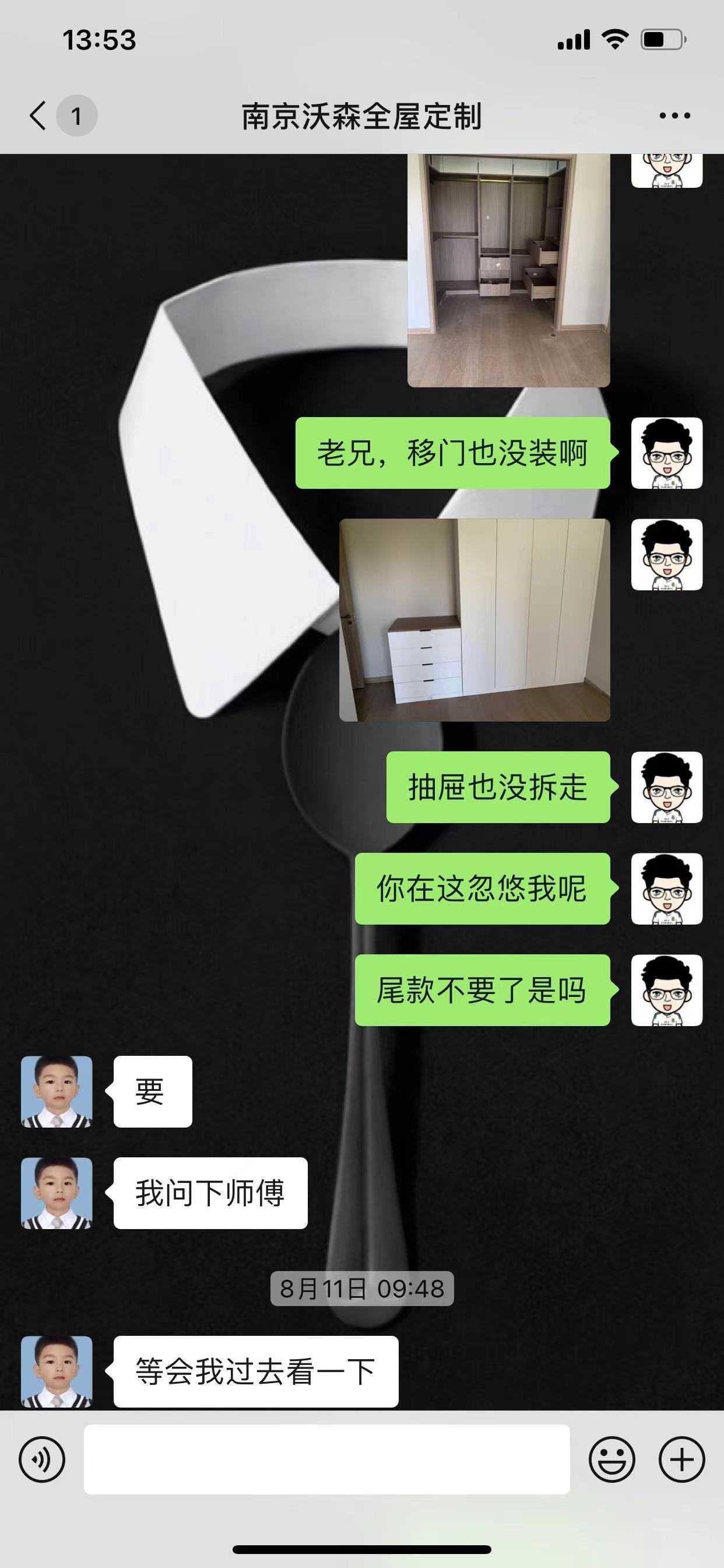This screenshot has height=1568, width=724.
Task: Open the plus attachments menu
Action: pyautogui.click(x=681, y=1459)
